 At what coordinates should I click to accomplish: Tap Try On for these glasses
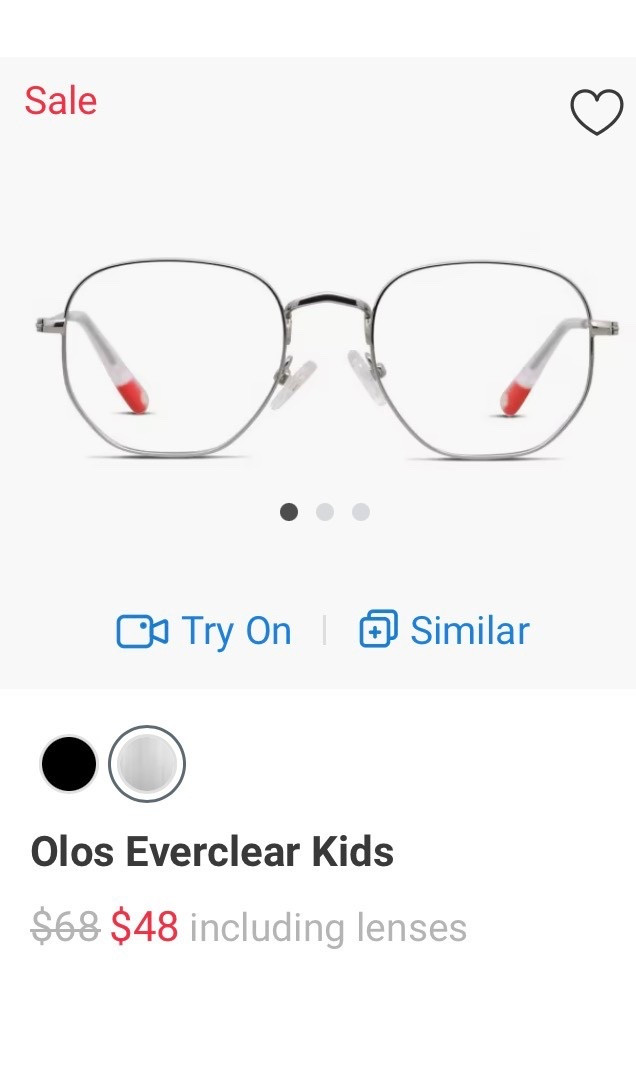point(205,631)
